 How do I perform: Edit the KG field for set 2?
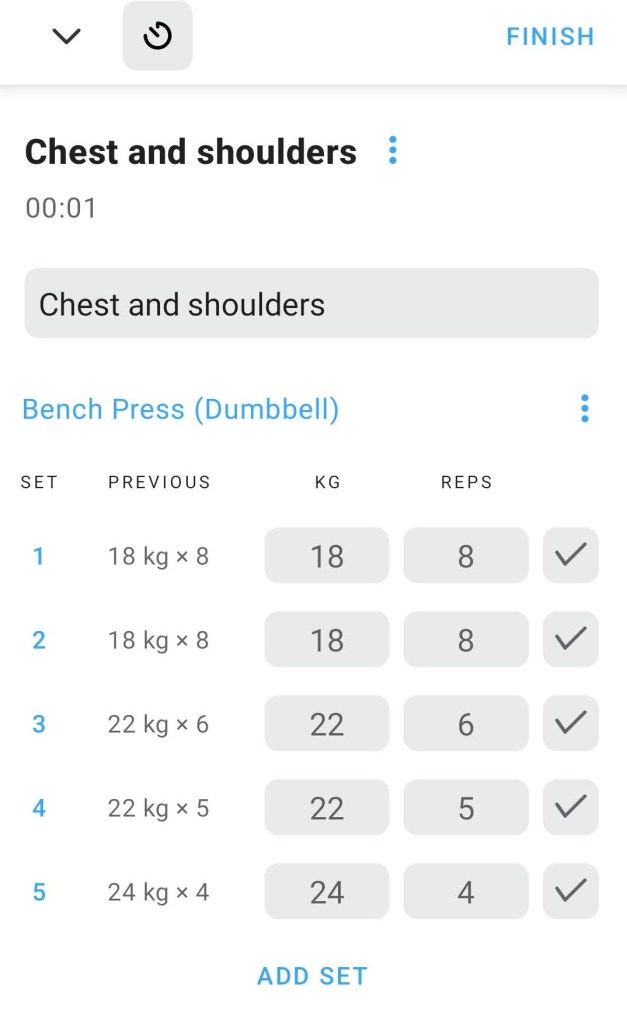tap(326, 639)
